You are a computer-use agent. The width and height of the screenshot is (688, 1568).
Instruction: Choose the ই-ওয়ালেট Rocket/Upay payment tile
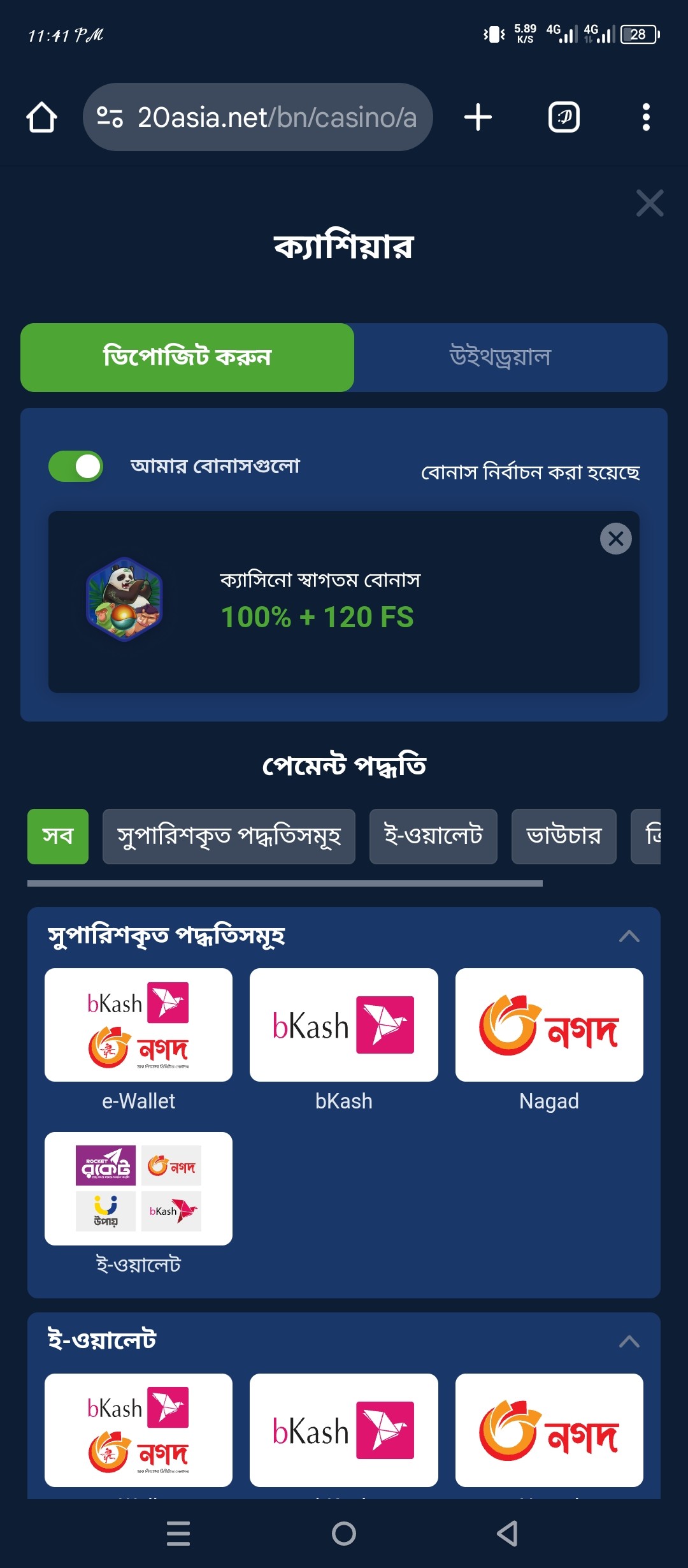pyautogui.click(x=138, y=1189)
